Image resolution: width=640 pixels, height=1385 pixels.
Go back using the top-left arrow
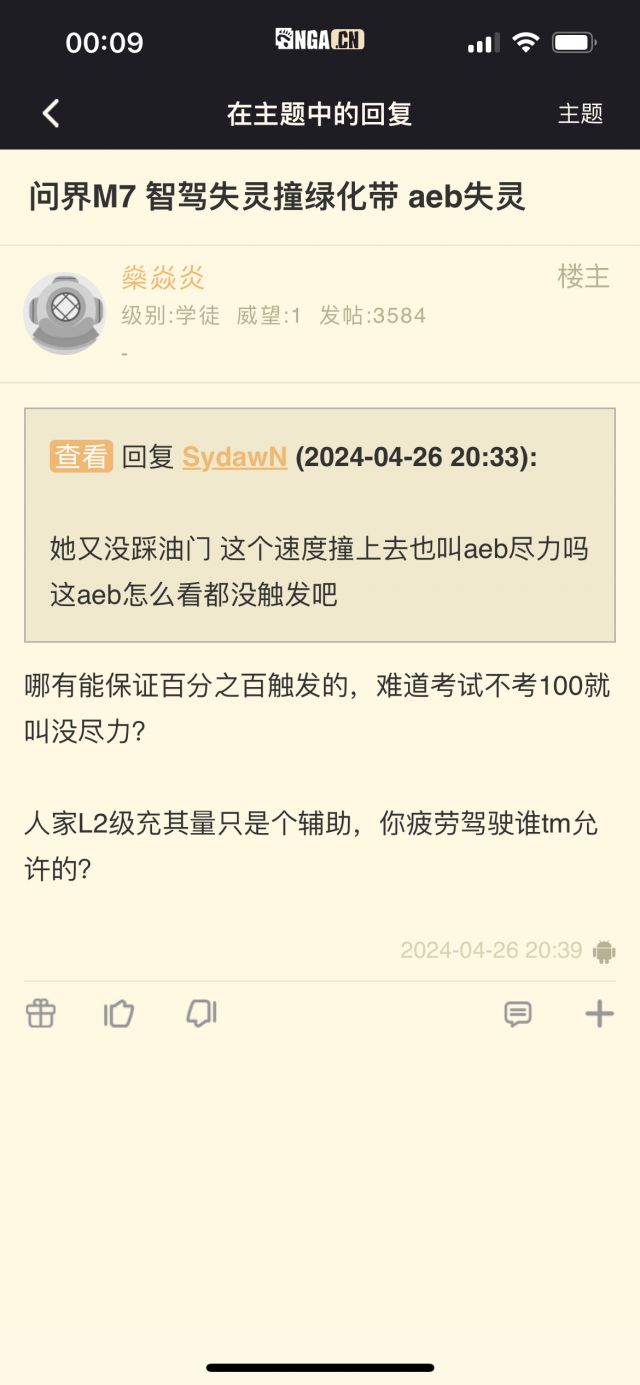(x=52, y=114)
